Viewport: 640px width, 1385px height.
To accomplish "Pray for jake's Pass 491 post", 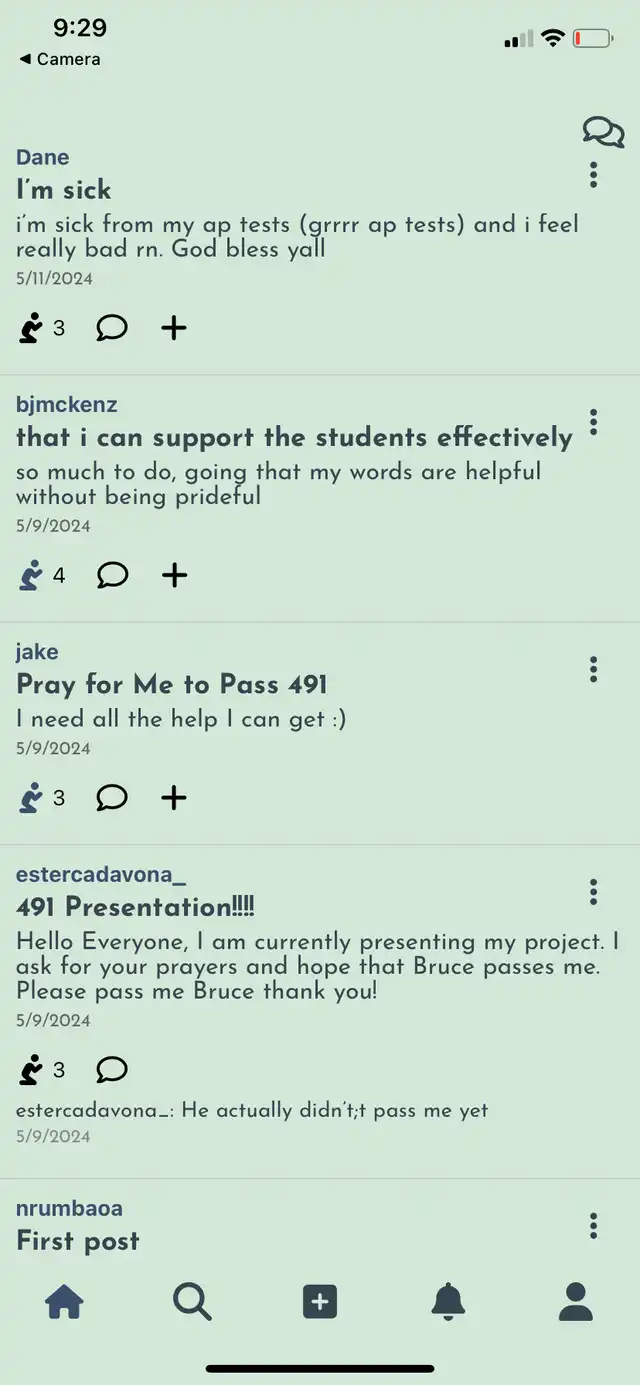I will 31,797.
